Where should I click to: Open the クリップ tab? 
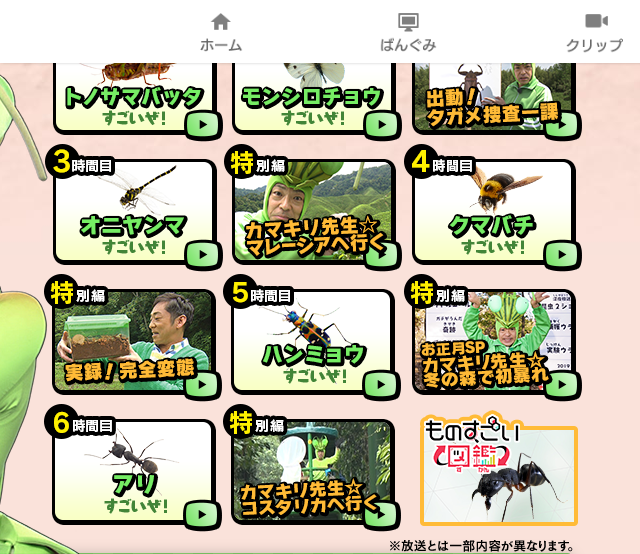pos(594,32)
